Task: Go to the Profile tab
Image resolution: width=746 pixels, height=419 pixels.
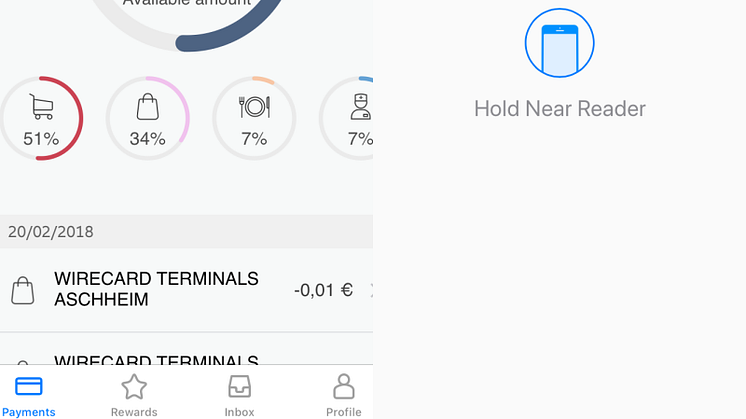Action: coord(343,394)
